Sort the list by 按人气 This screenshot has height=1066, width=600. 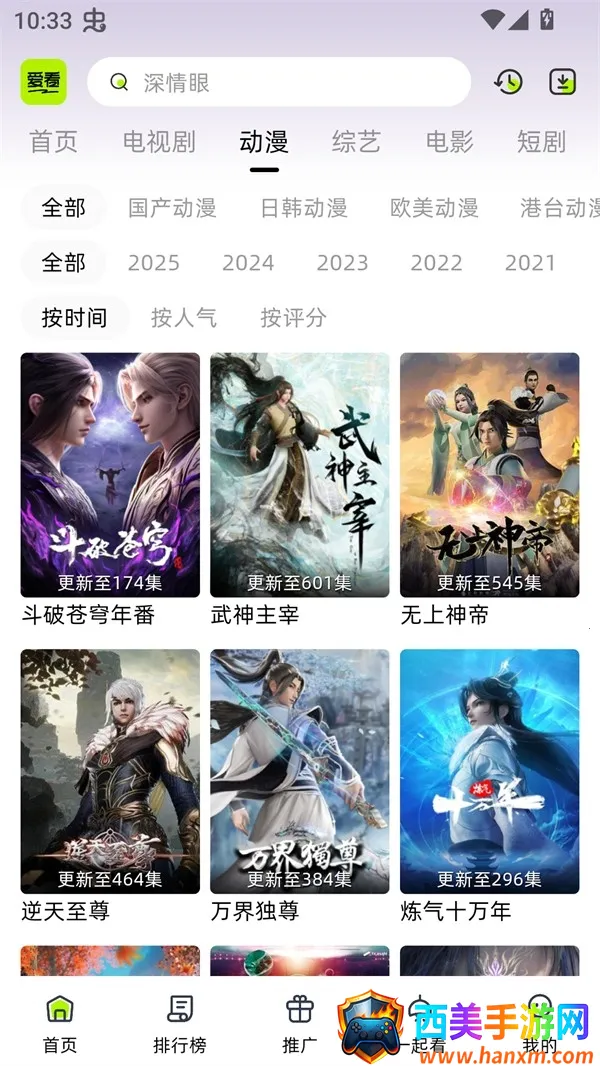pyautogui.click(x=184, y=318)
